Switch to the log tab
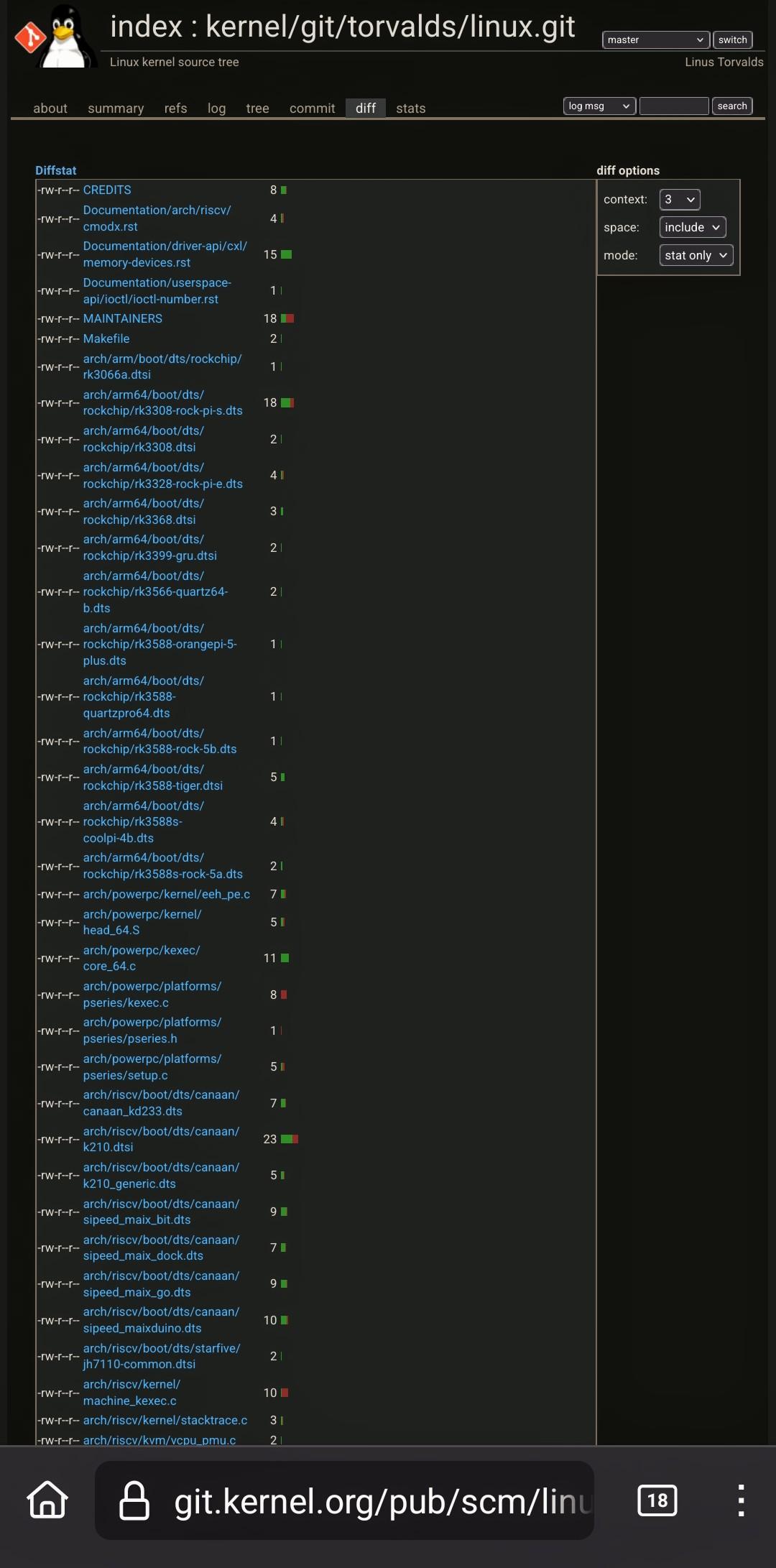The width and height of the screenshot is (776, 1568). click(x=216, y=108)
